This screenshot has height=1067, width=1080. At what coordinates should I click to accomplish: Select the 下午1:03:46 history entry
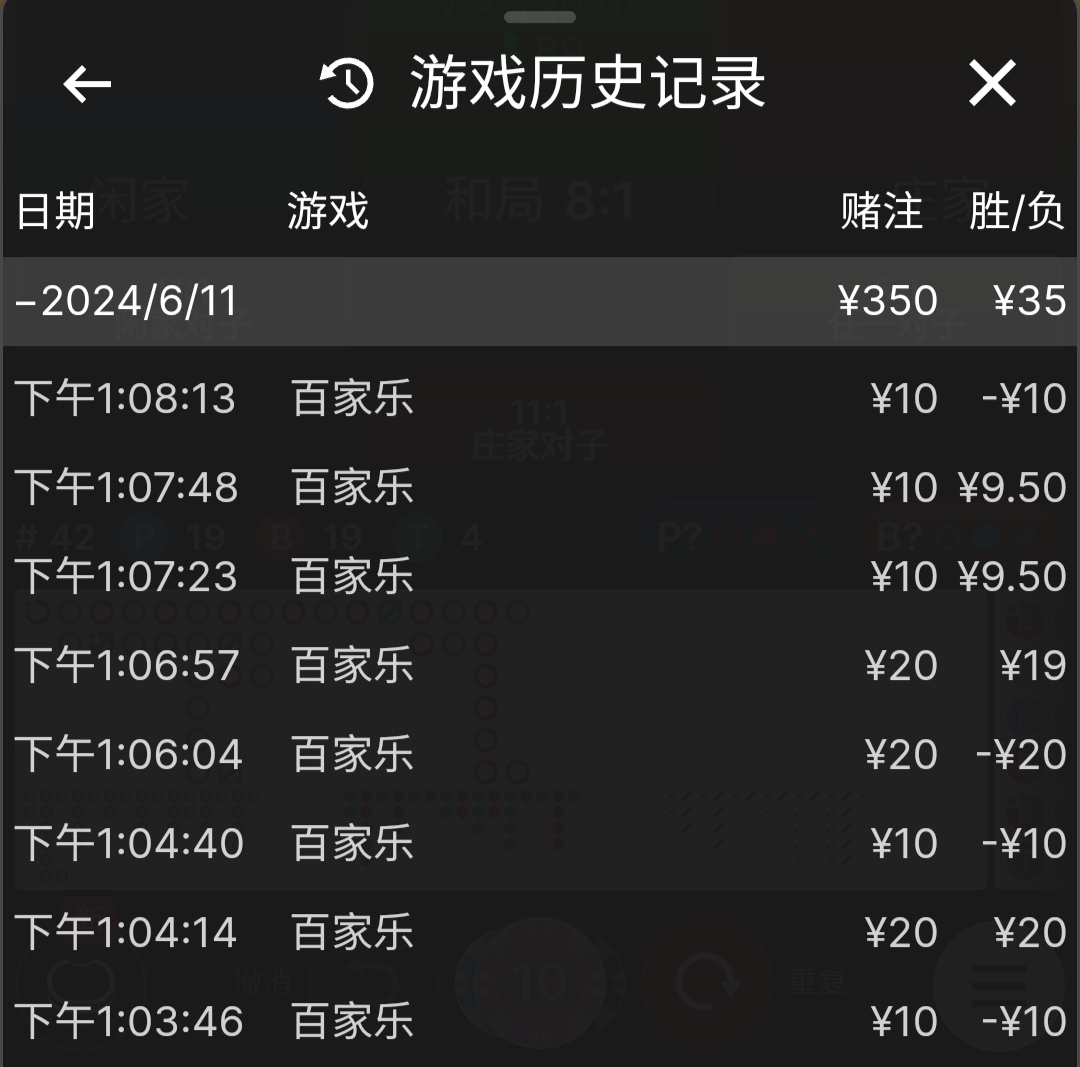point(540,1022)
